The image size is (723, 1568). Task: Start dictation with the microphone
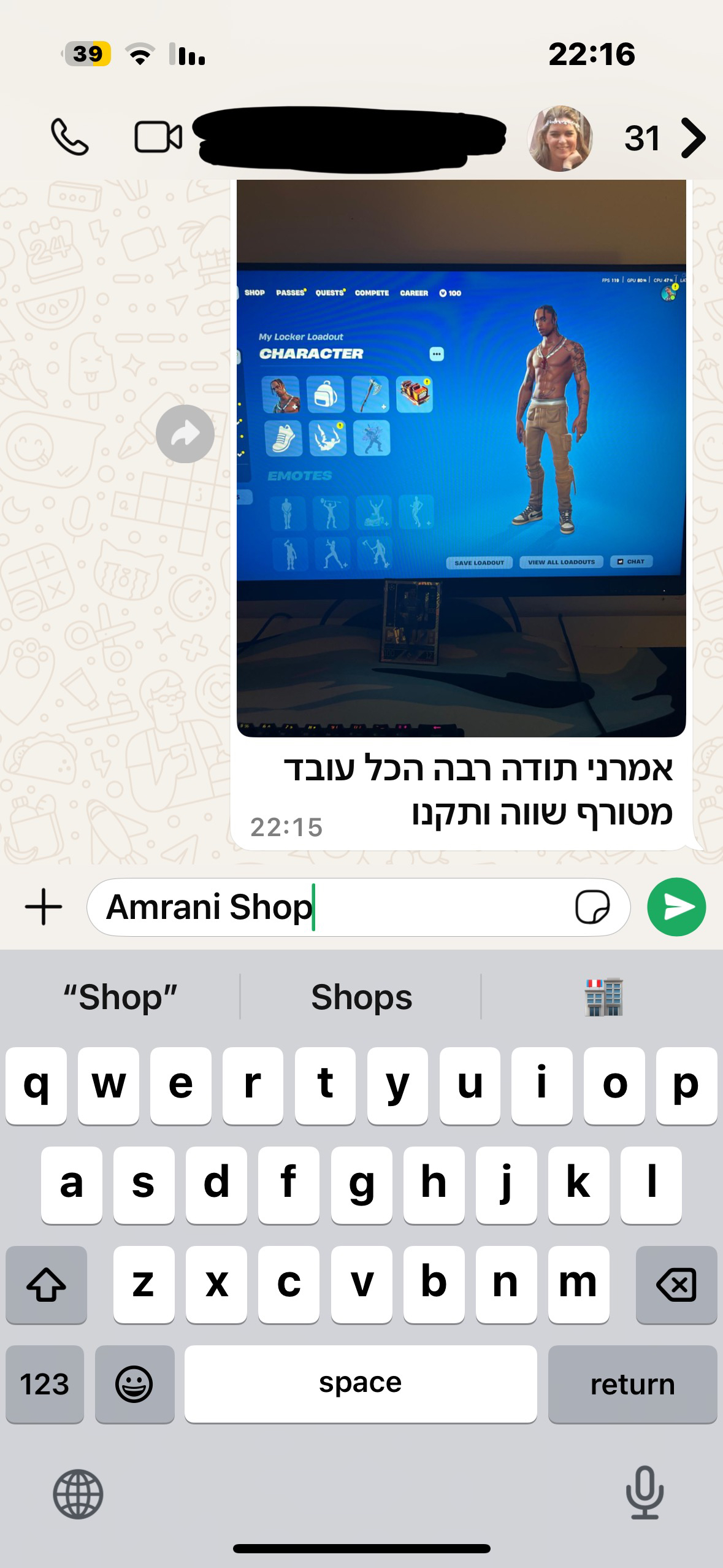[645, 1493]
